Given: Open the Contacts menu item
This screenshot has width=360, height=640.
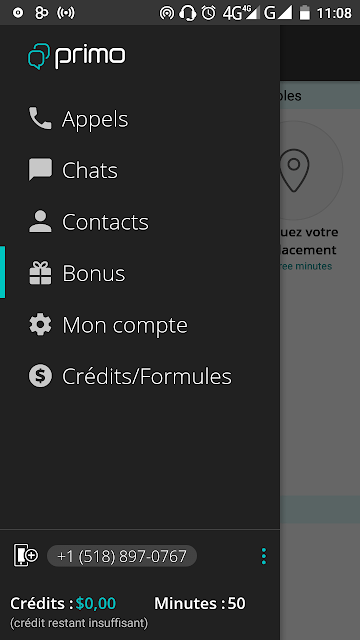Looking at the screenshot, I should 140,222.
